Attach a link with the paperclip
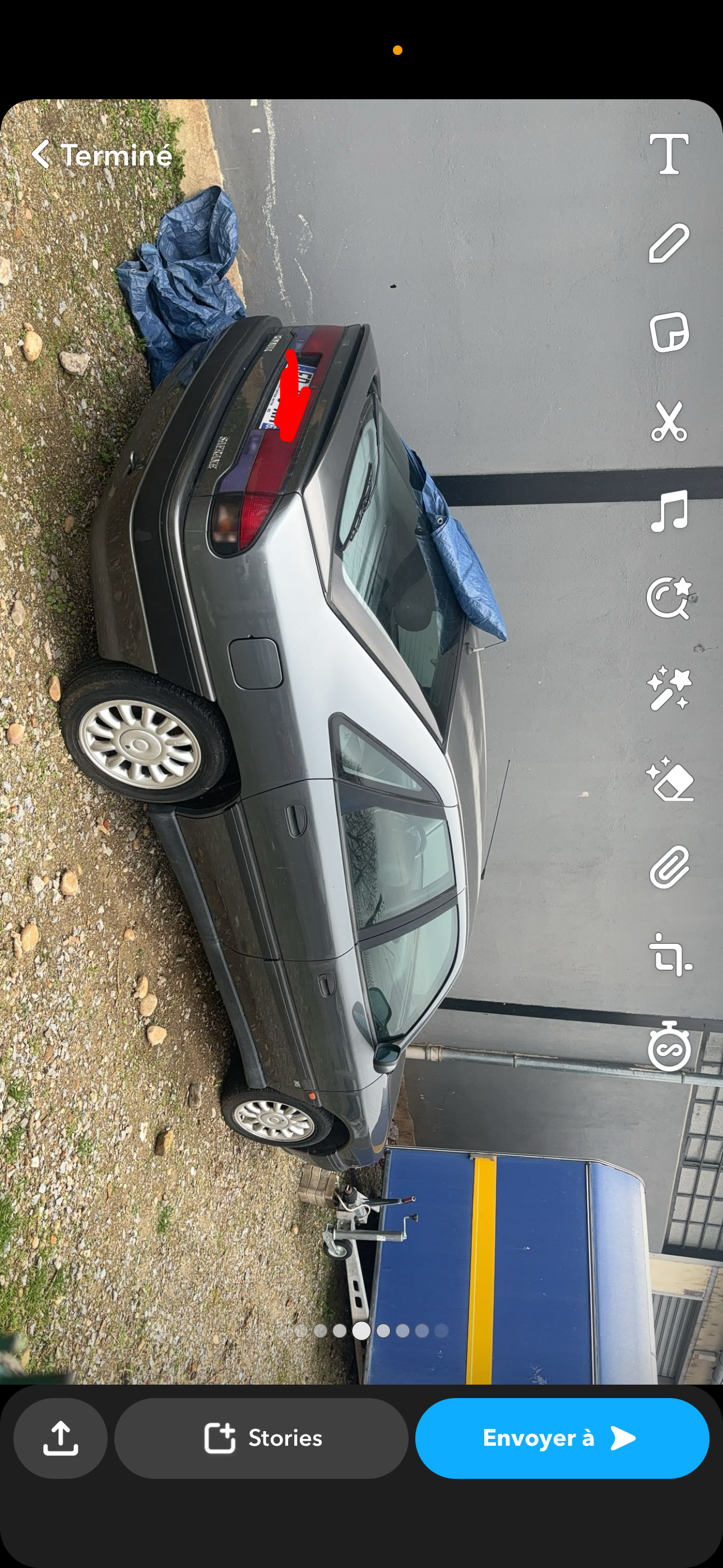Viewport: 723px width, 1568px height. click(x=668, y=867)
